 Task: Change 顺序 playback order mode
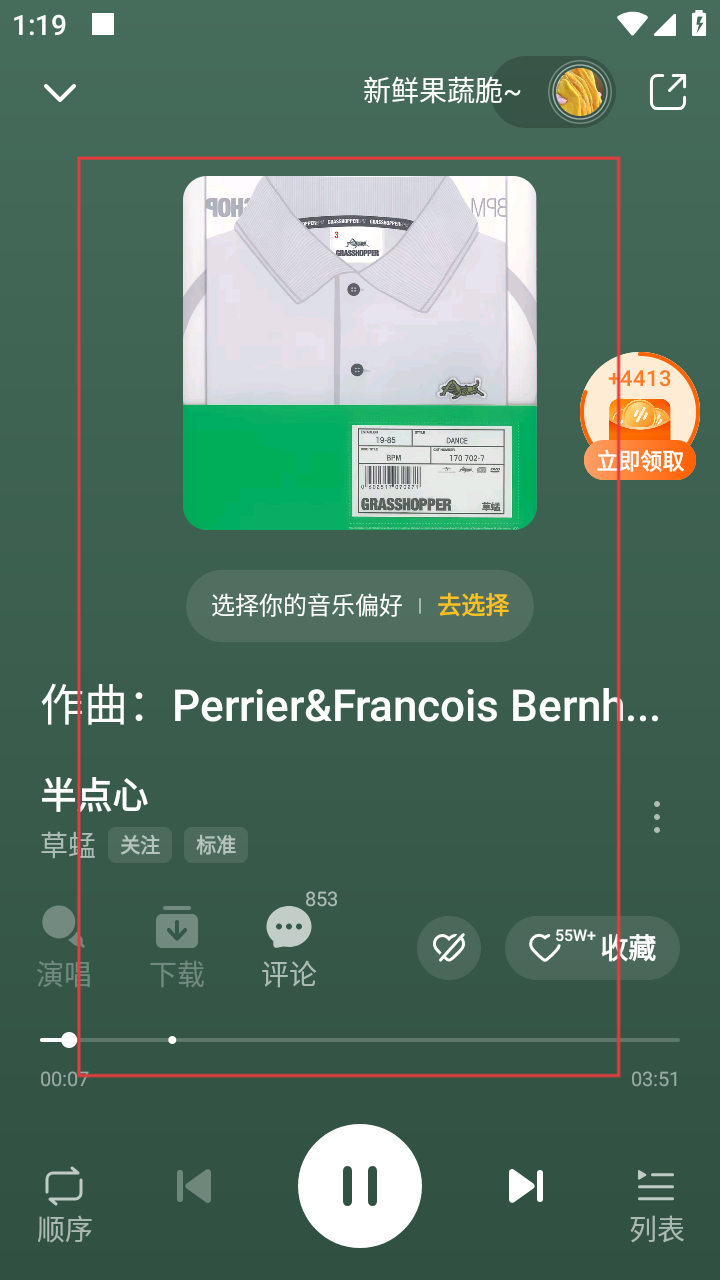[x=64, y=1204]
